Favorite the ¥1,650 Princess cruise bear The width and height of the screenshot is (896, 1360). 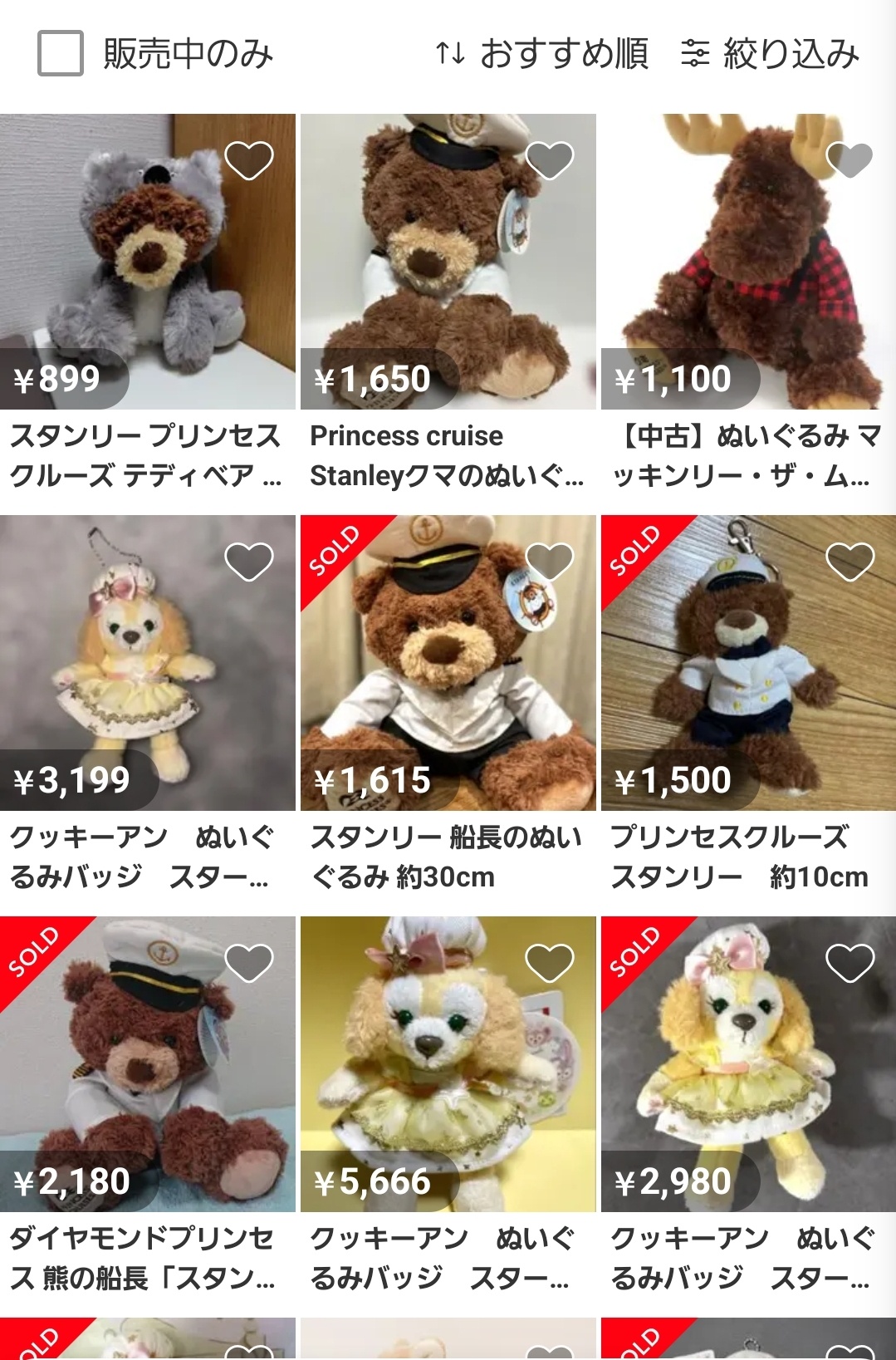(x=550, y=160)
